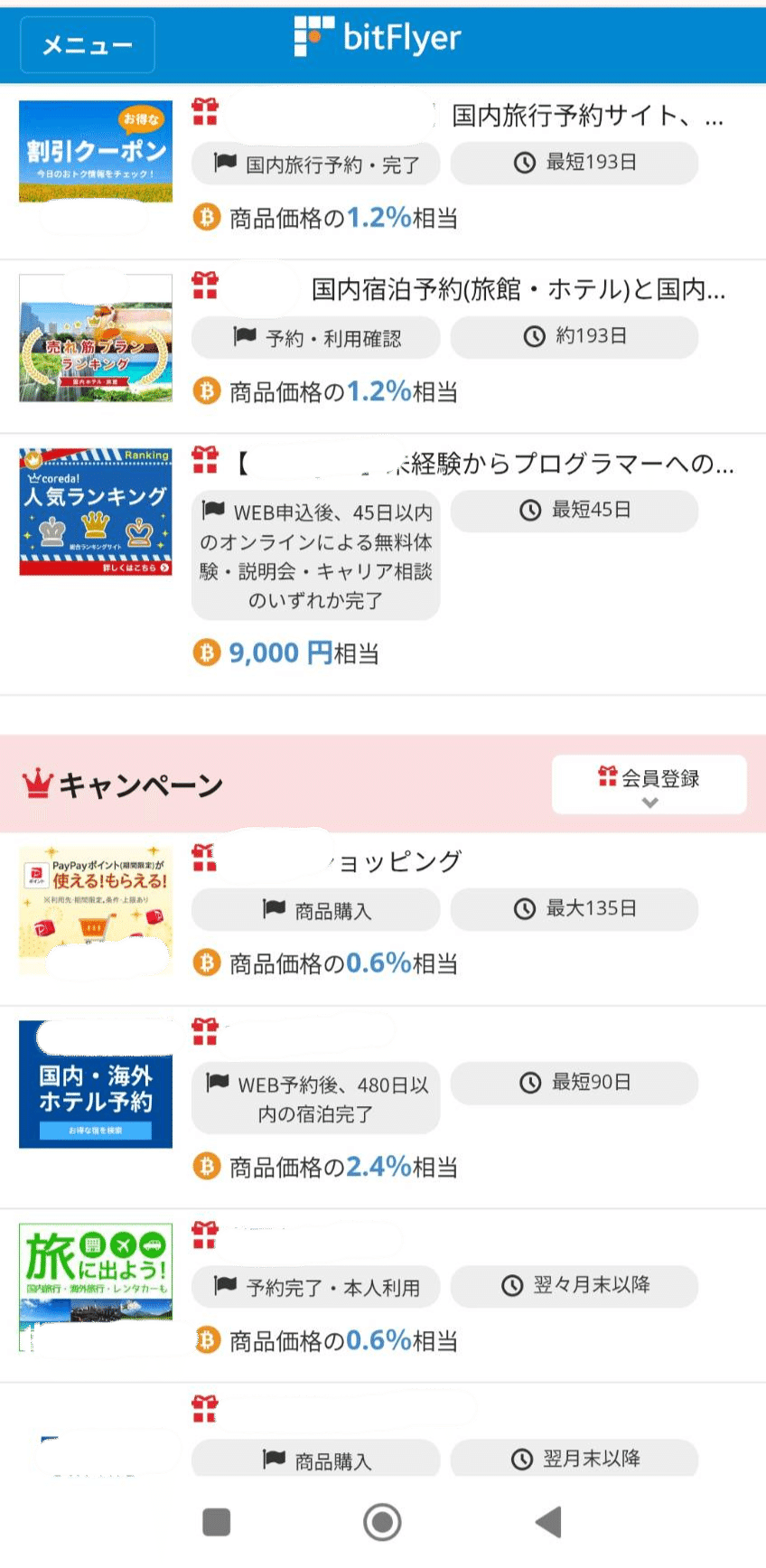Viewport: 766px width, 1568px height.
Task: Click the crown icon beside キャンペーン heading
Action: pyautogui.click(x=34, y=784)
